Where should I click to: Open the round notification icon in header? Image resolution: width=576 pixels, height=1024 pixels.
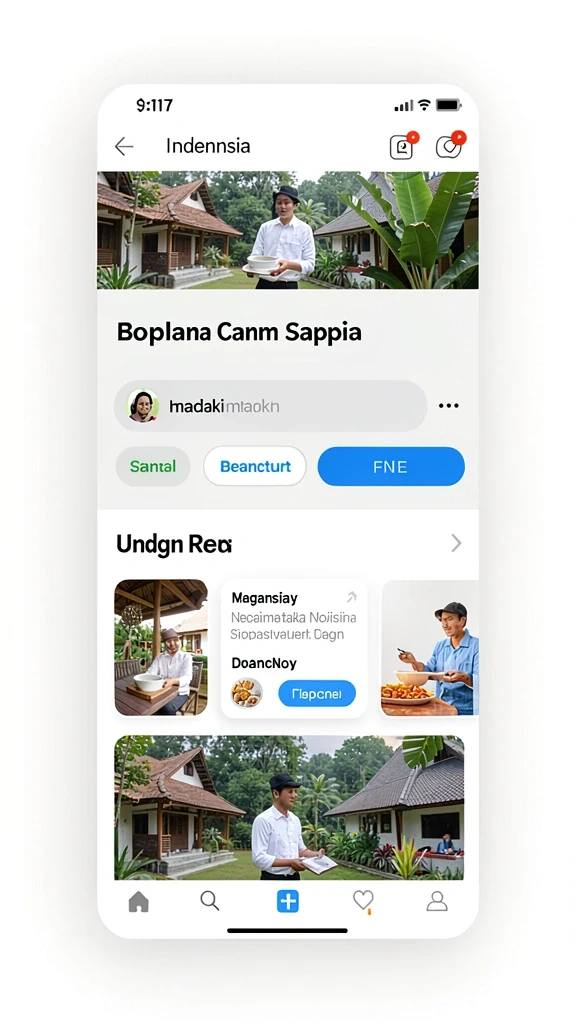(x=449, y=146)
